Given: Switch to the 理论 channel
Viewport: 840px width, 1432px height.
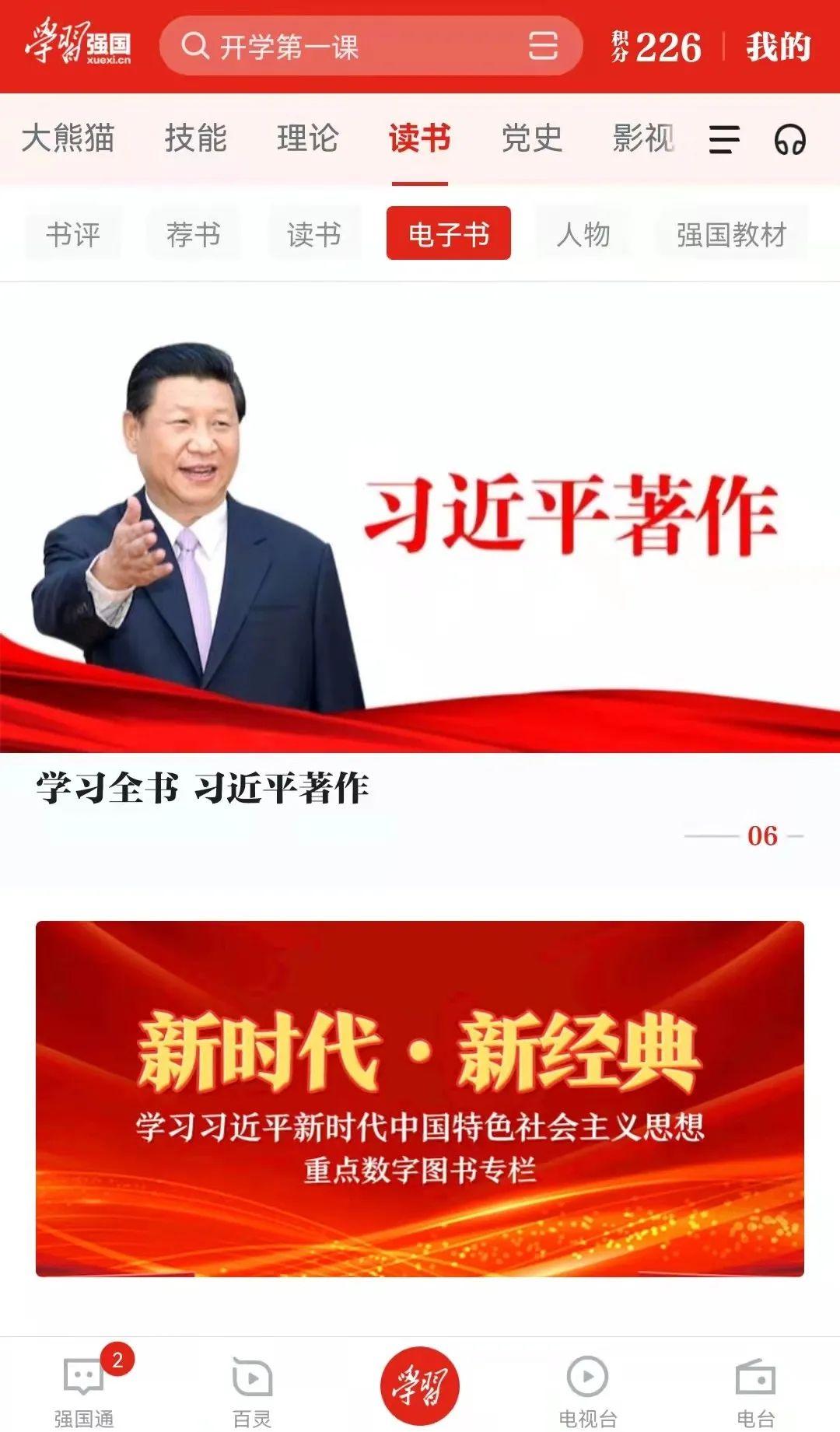Looking at the screenshot, I should click(307, 138).
